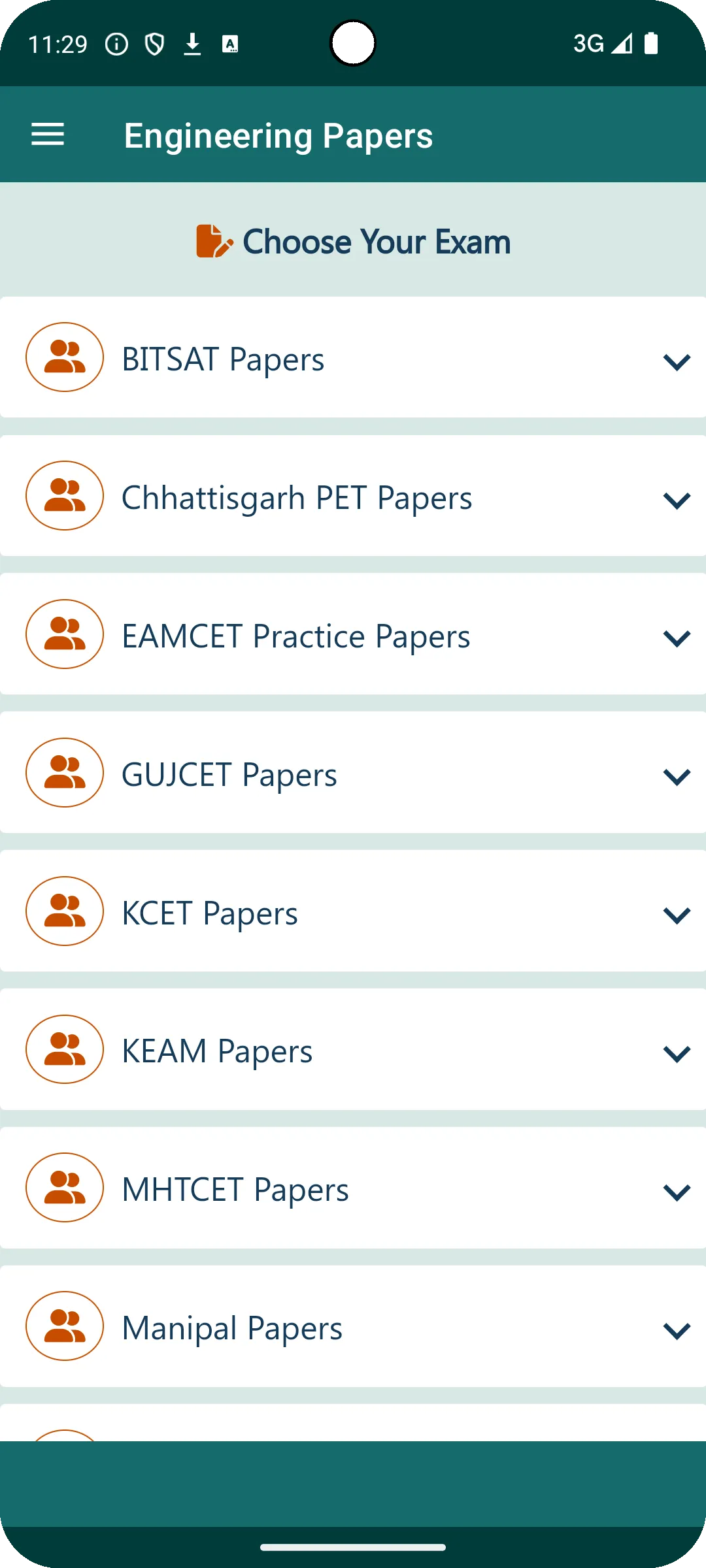The height and width of the screenshot is (1568, 706).
Task: Expand the BITSAT Papers section
Action: coord(353,357)
